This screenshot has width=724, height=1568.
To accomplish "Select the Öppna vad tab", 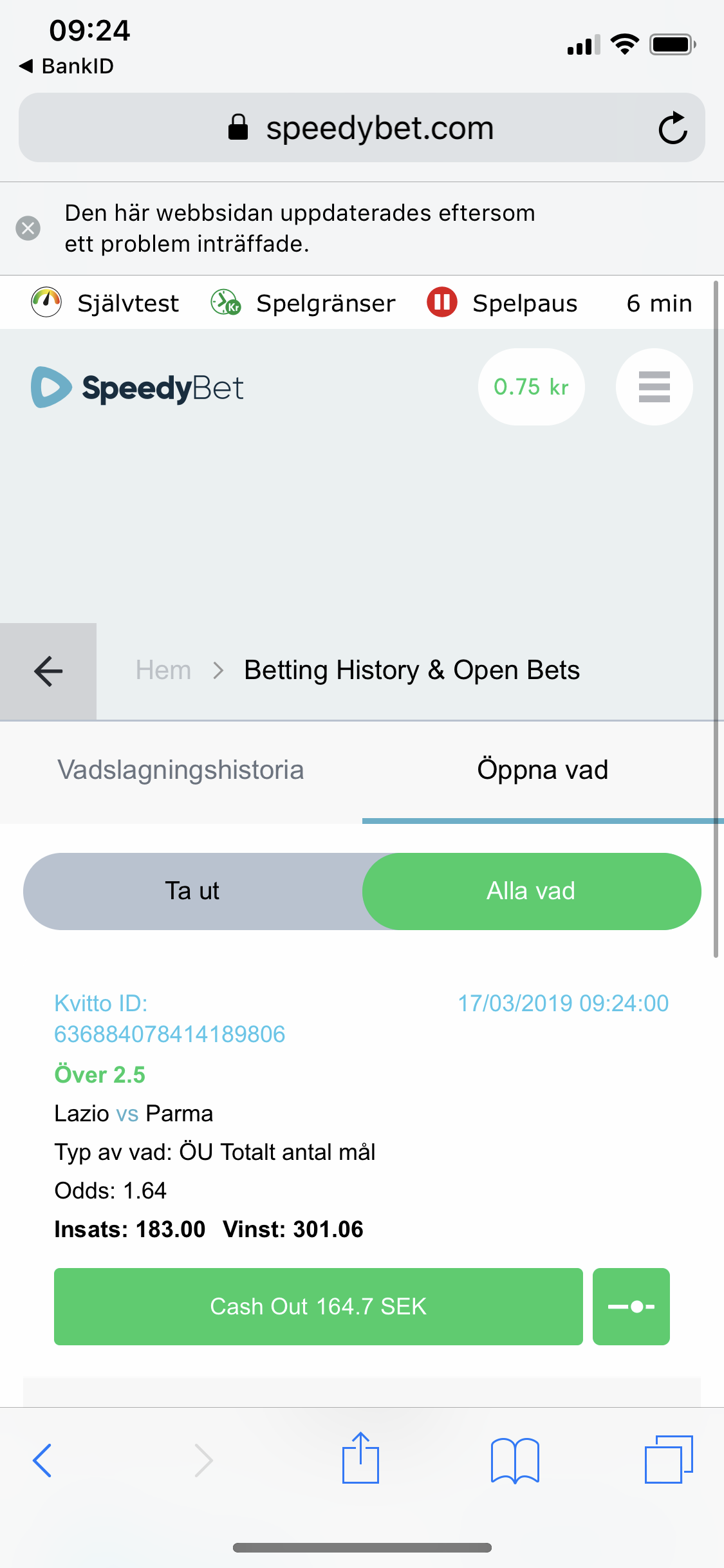I will coord(543,770).
